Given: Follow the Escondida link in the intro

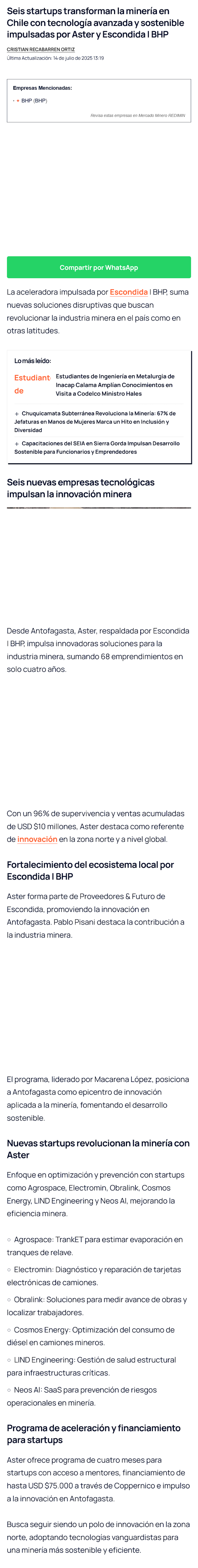Looking at the screenshot, I should pos(128,292).
